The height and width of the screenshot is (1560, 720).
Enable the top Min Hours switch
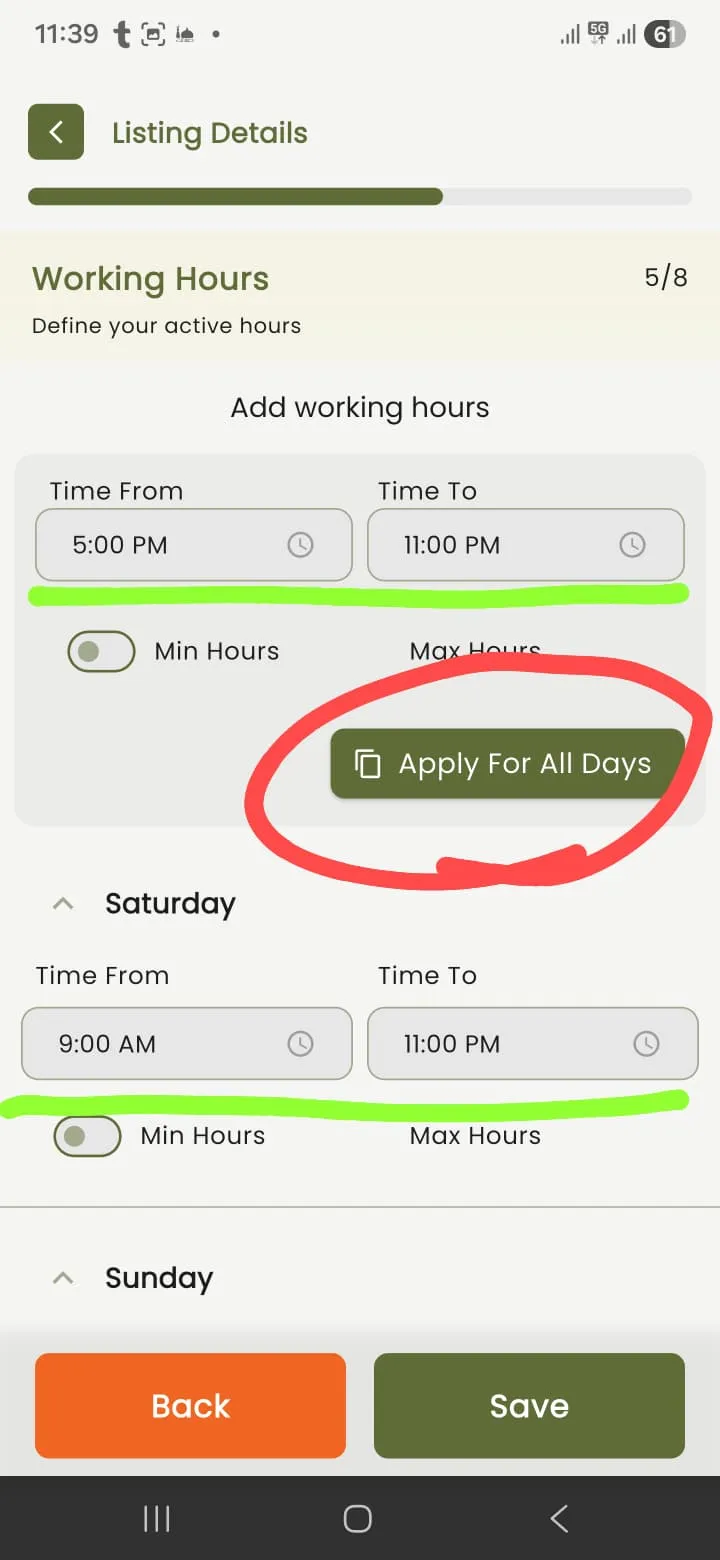101,652
